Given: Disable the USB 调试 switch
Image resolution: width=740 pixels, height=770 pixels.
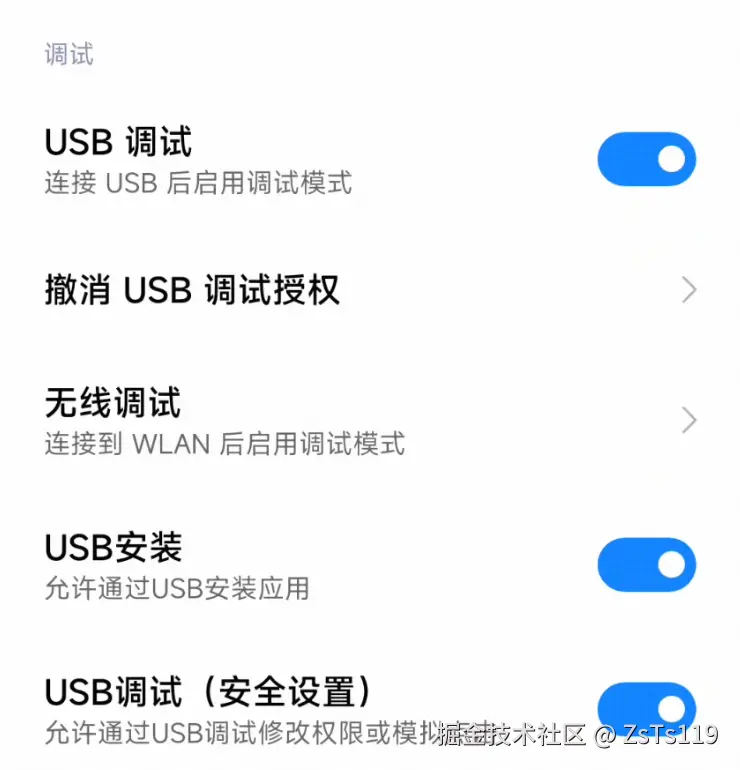Looking at the screenshot, I should [647, 159].
